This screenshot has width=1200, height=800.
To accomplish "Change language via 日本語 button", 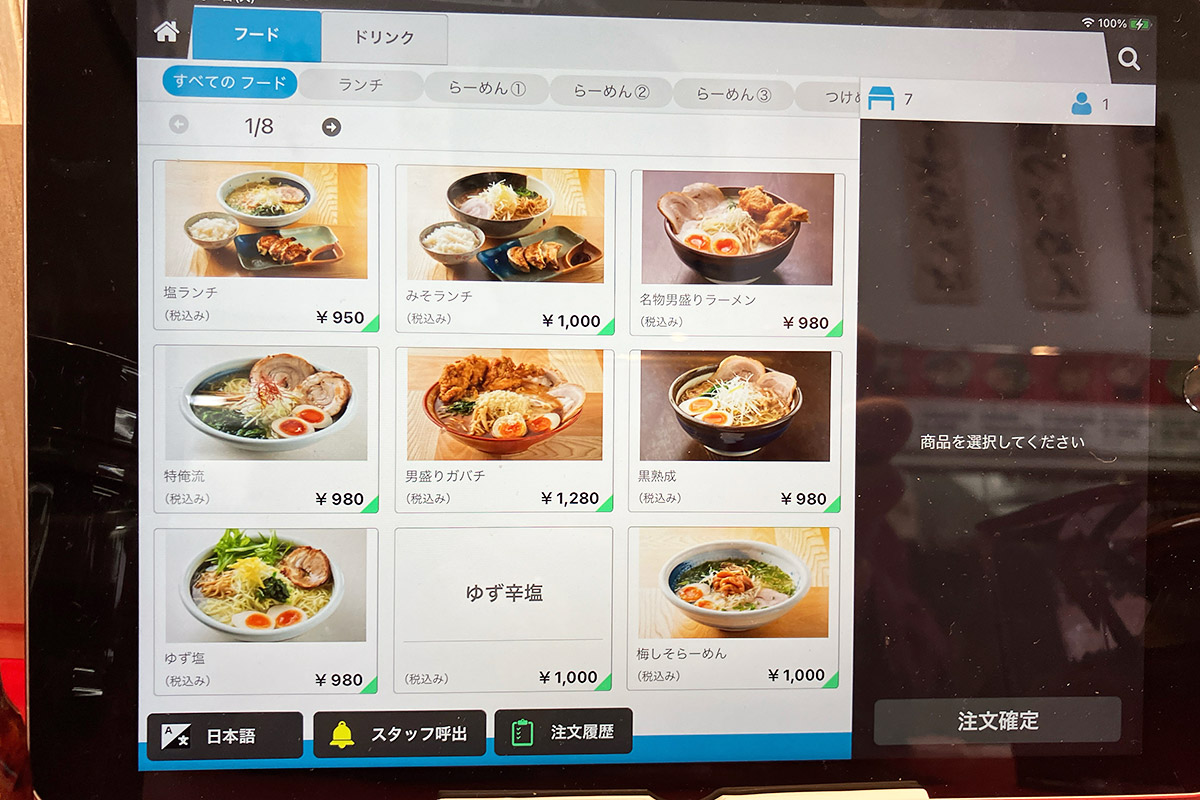I will tap(225, 736).
